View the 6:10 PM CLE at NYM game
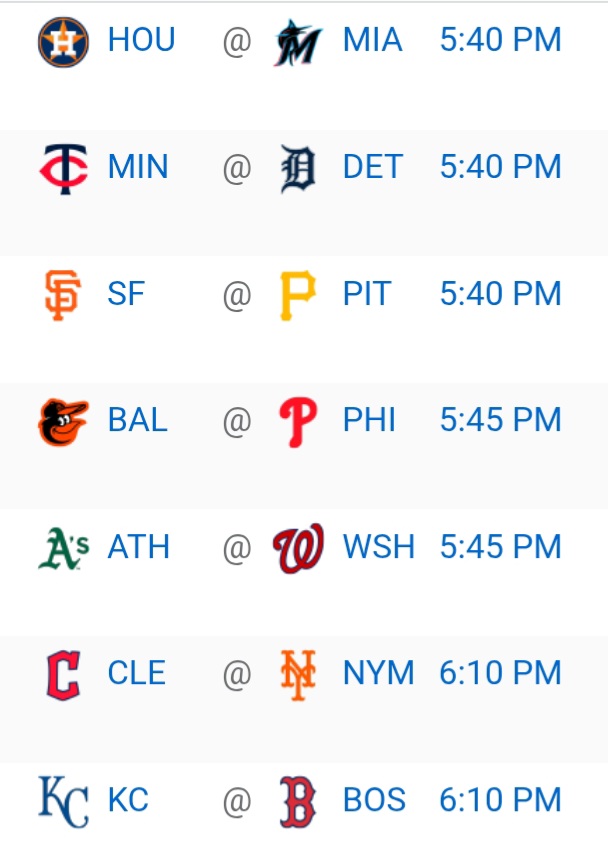608x852 pixels. point(500,674)
